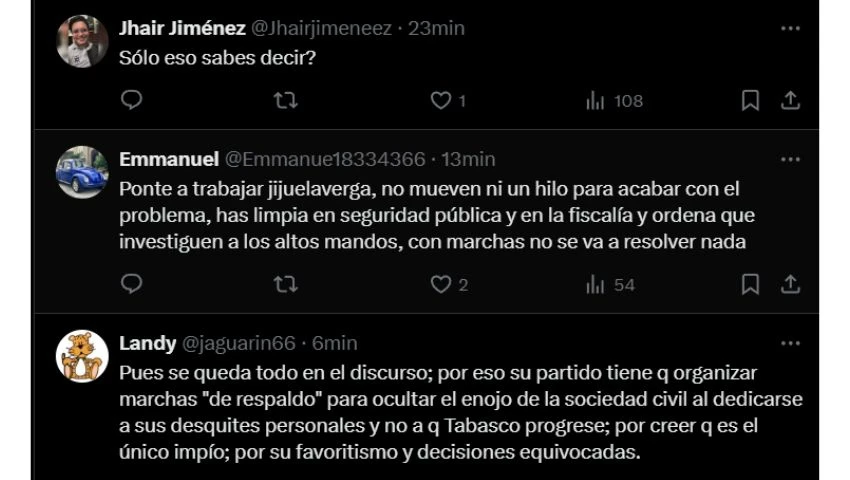This screenshot has width=850, height=480.
Task: Bookmark Jhair Jiménez's tweet
Action: (750, 100)
